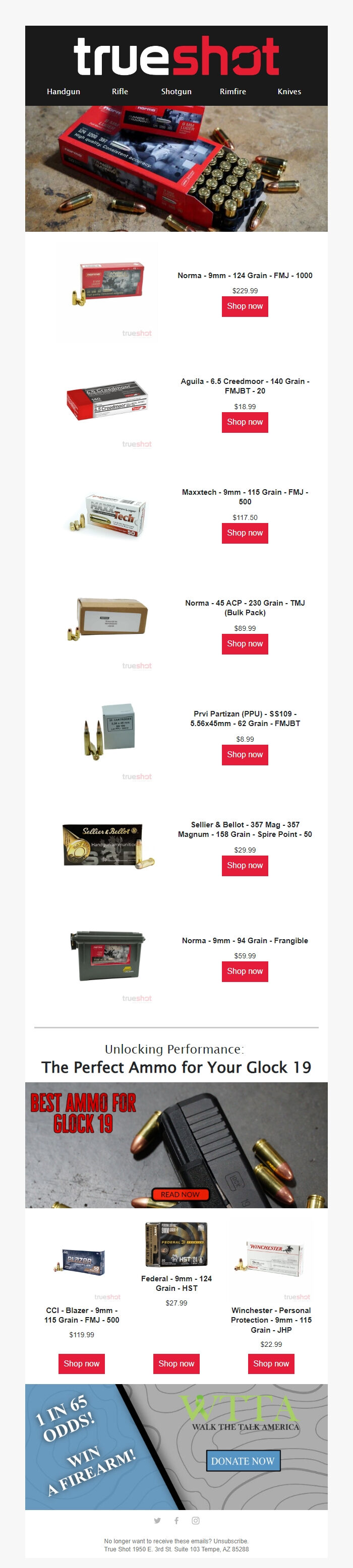Shop now for Aguila 6.5 Creedmoor
Image resolution: width=353 pixels, height=1568 pixels.
(x=245, y=422)
